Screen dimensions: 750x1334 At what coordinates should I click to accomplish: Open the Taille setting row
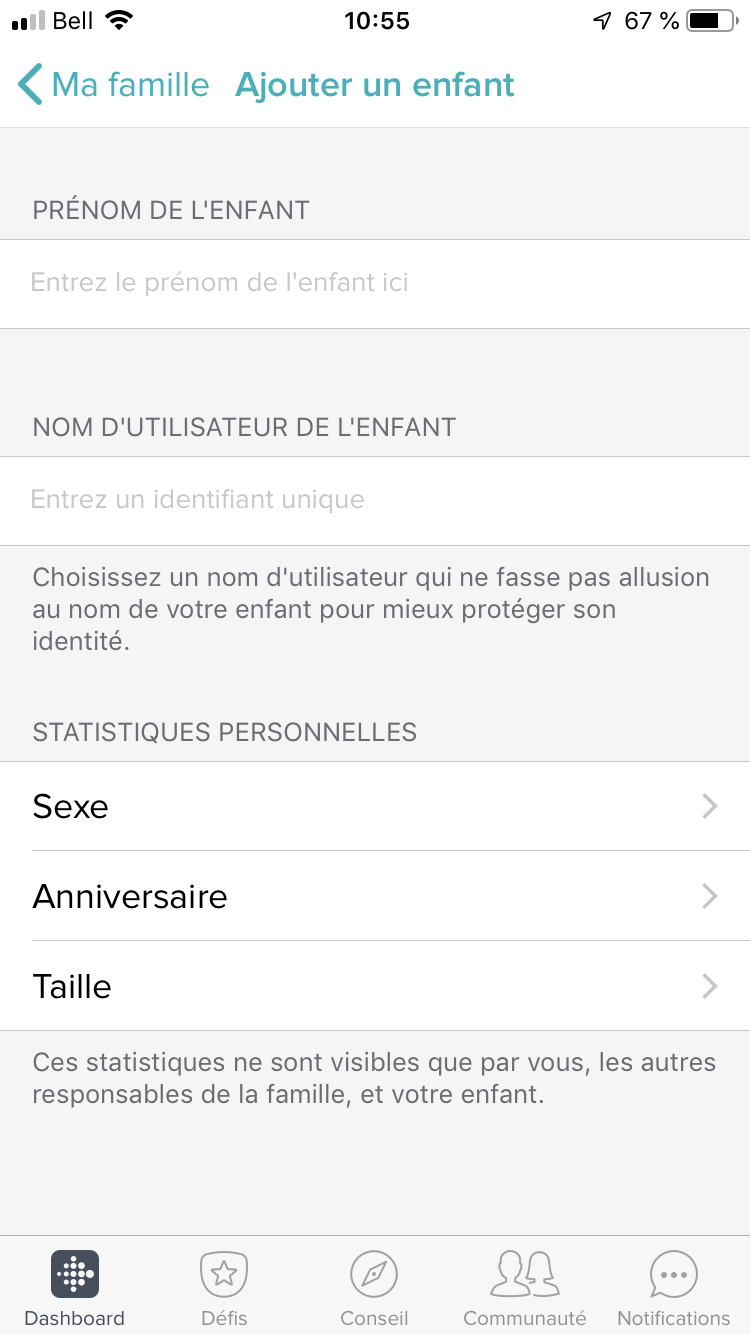point(375,986)
